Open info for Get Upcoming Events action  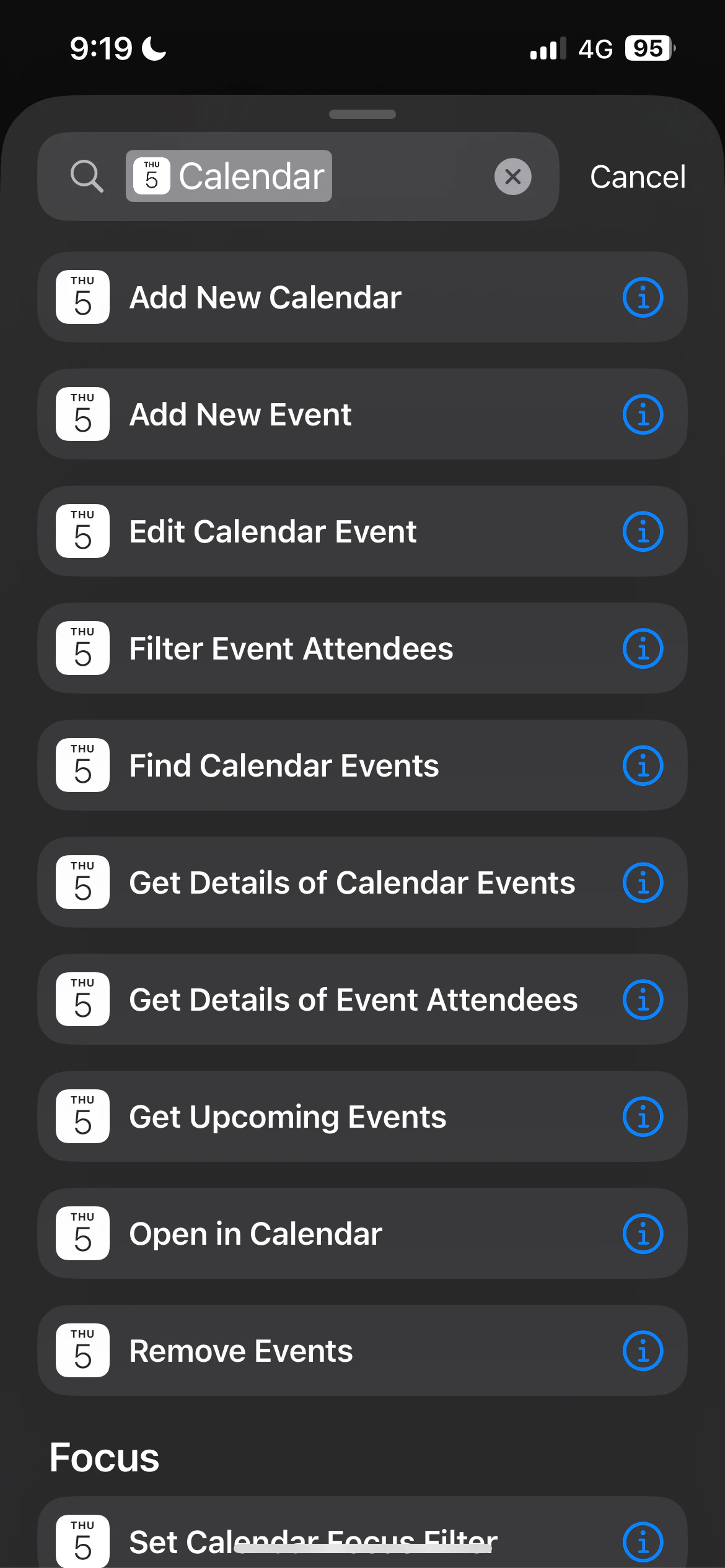(643, 1117)
